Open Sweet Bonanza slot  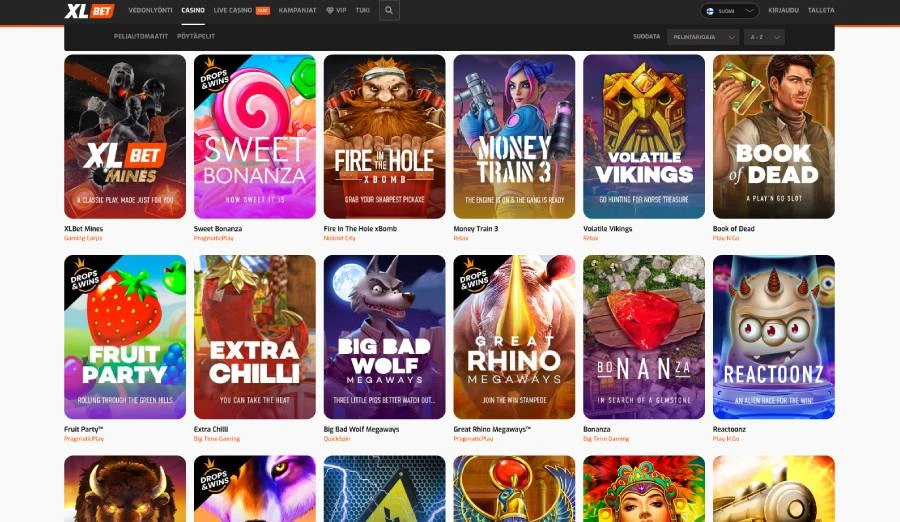[254, 136]
